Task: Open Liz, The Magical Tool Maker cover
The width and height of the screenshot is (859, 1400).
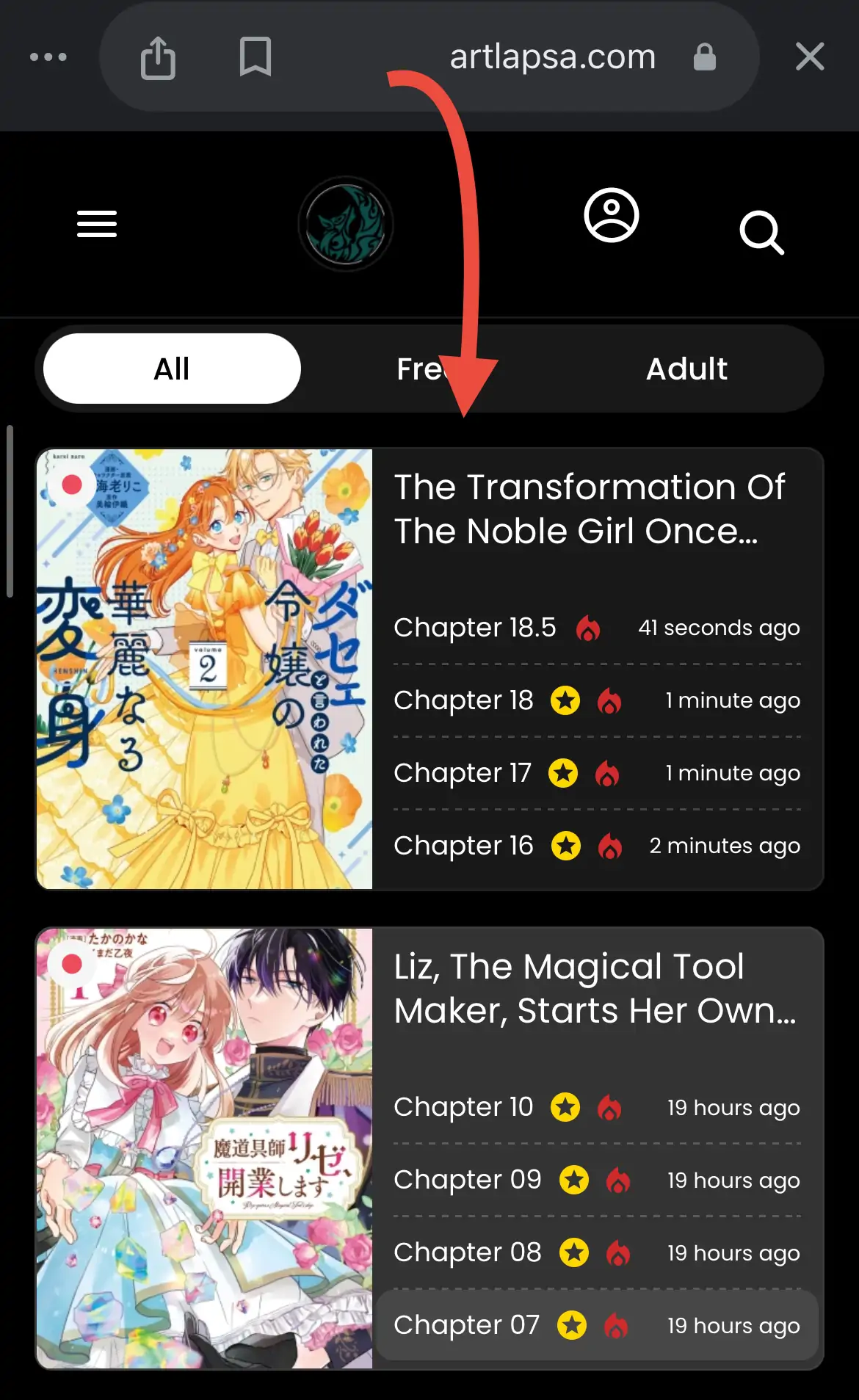Action: (205, 1147)
